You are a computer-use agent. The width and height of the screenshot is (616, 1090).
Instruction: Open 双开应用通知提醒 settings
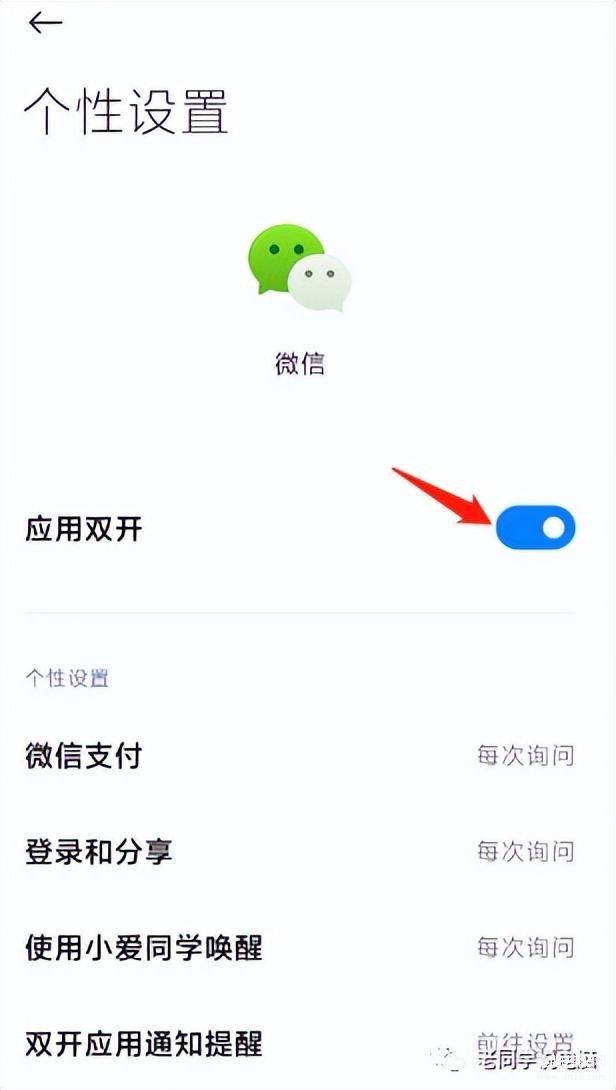click(300, 1043)
